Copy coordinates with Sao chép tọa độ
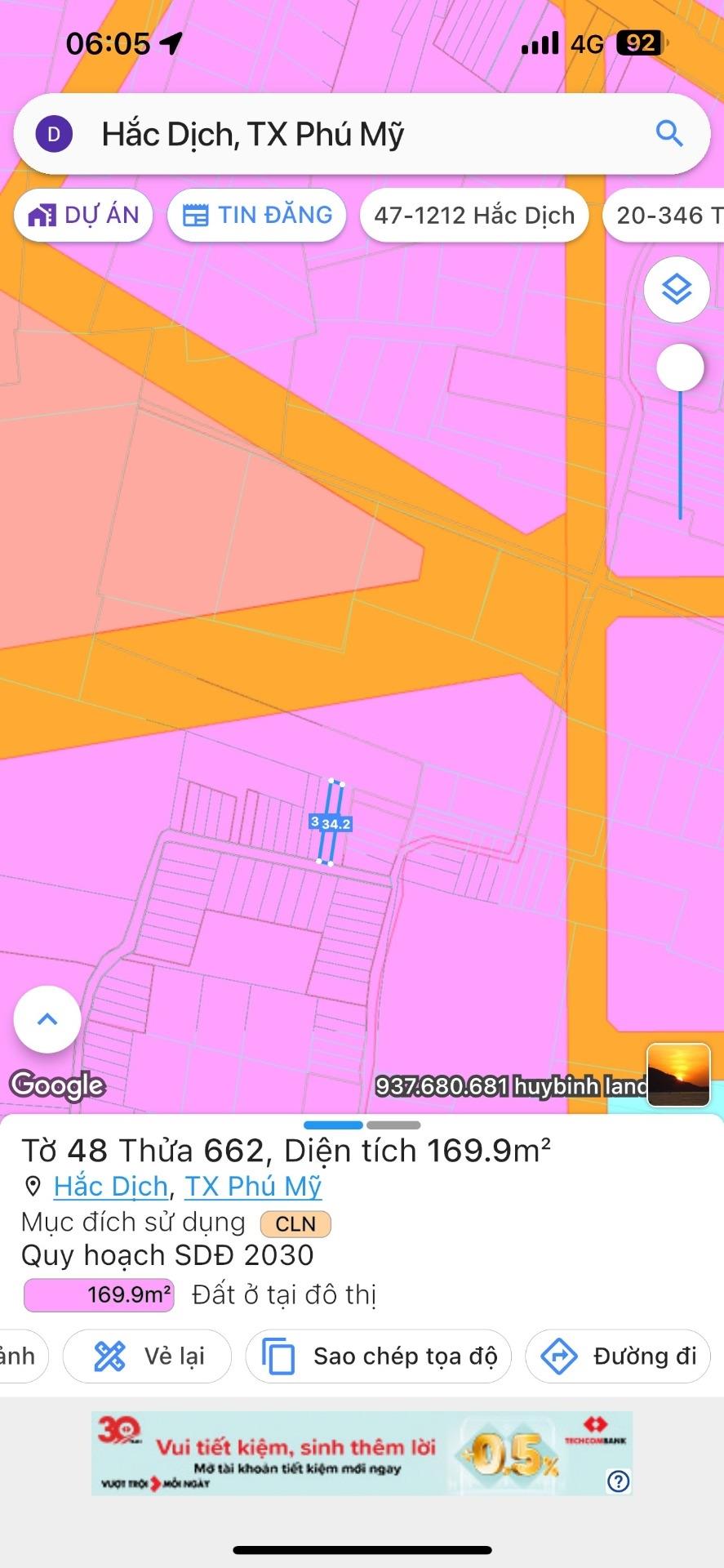The height and width of the screenshot is (1568, 724). click(379, 1356)
